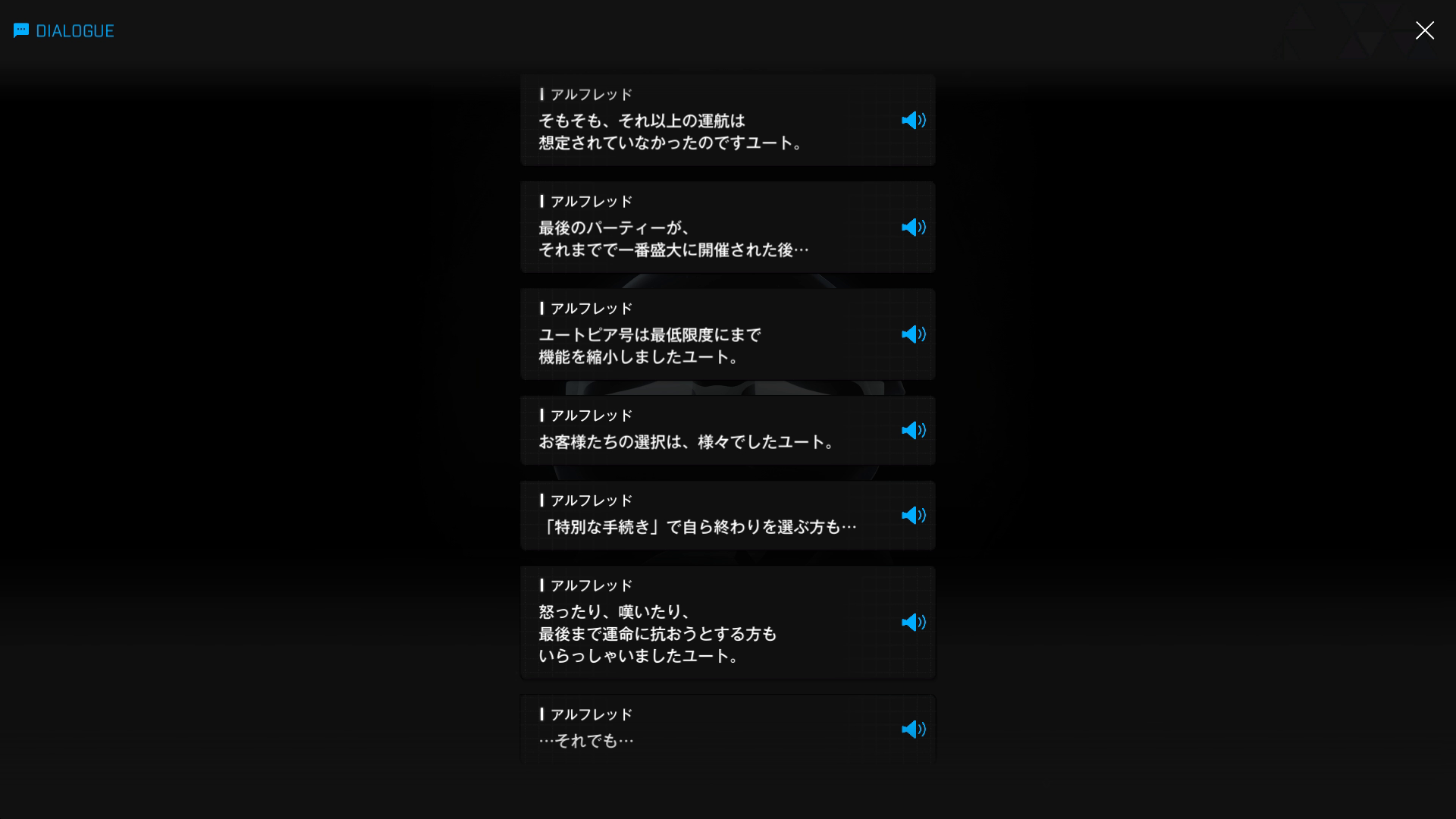This screenshot has width=1456, height=819.
Task: Play voice for line 怒ったり、嘆いたり
Action: coord(913,623)
